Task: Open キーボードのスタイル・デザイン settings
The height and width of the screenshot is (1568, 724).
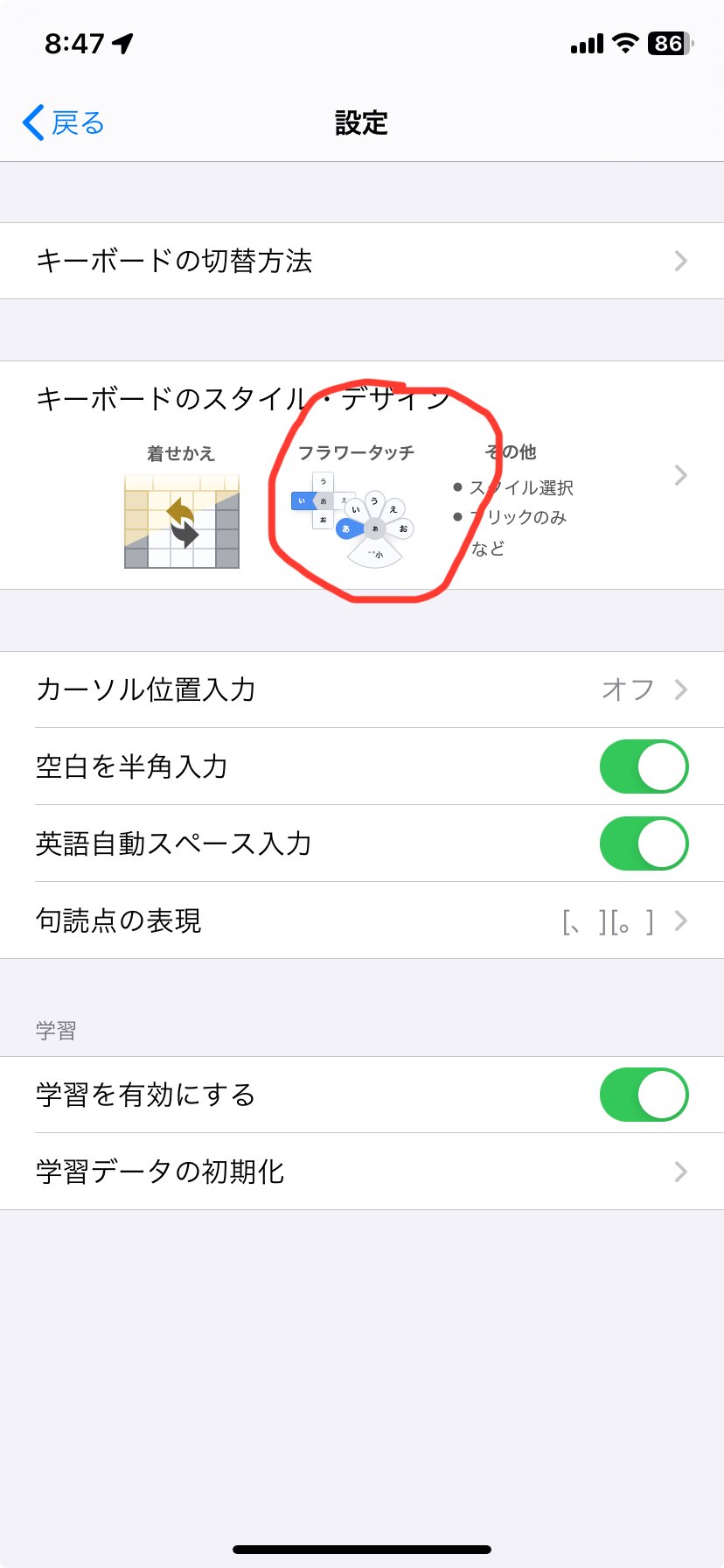Action: [x=361, y=475]
